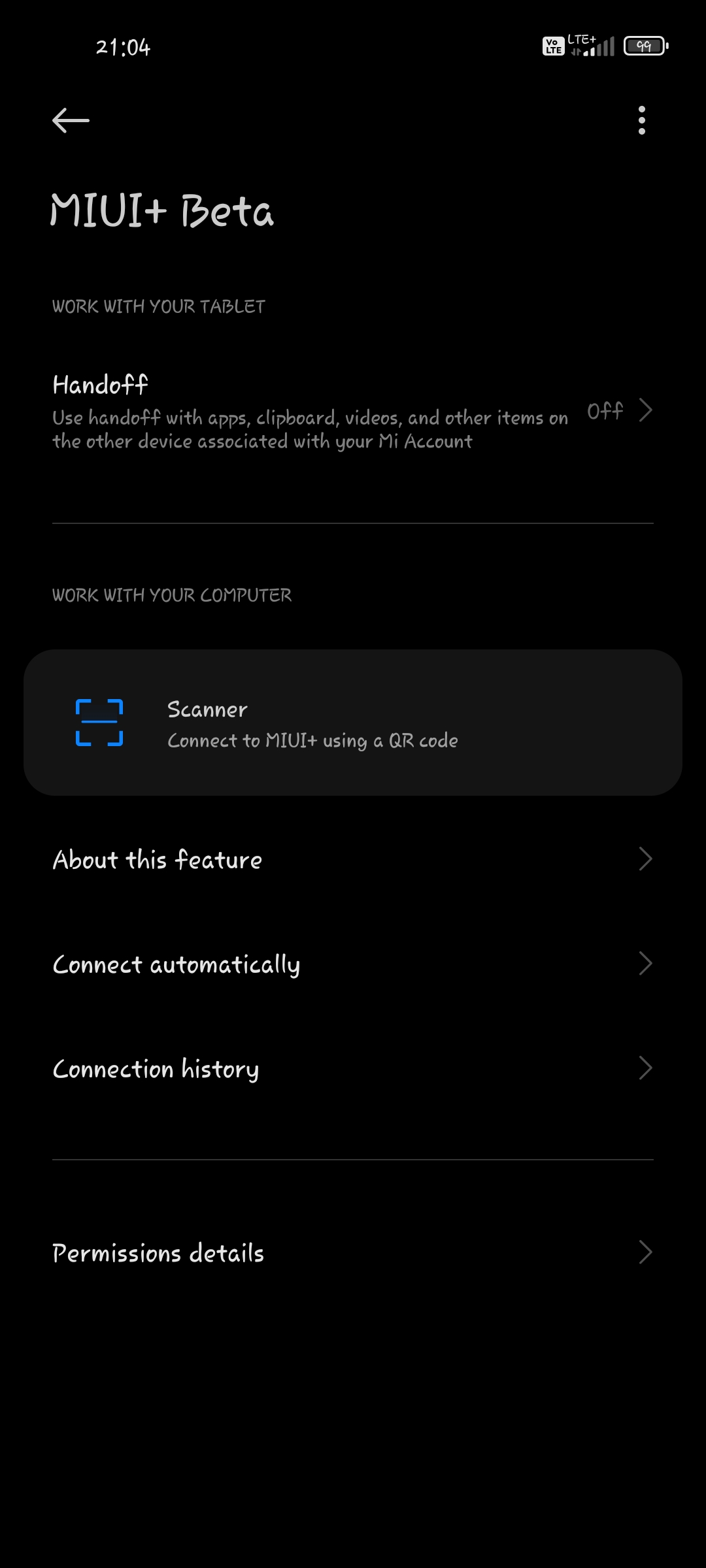Open Handoff settings
This screenshot has height=1568, width=706.
click(353, 412)
